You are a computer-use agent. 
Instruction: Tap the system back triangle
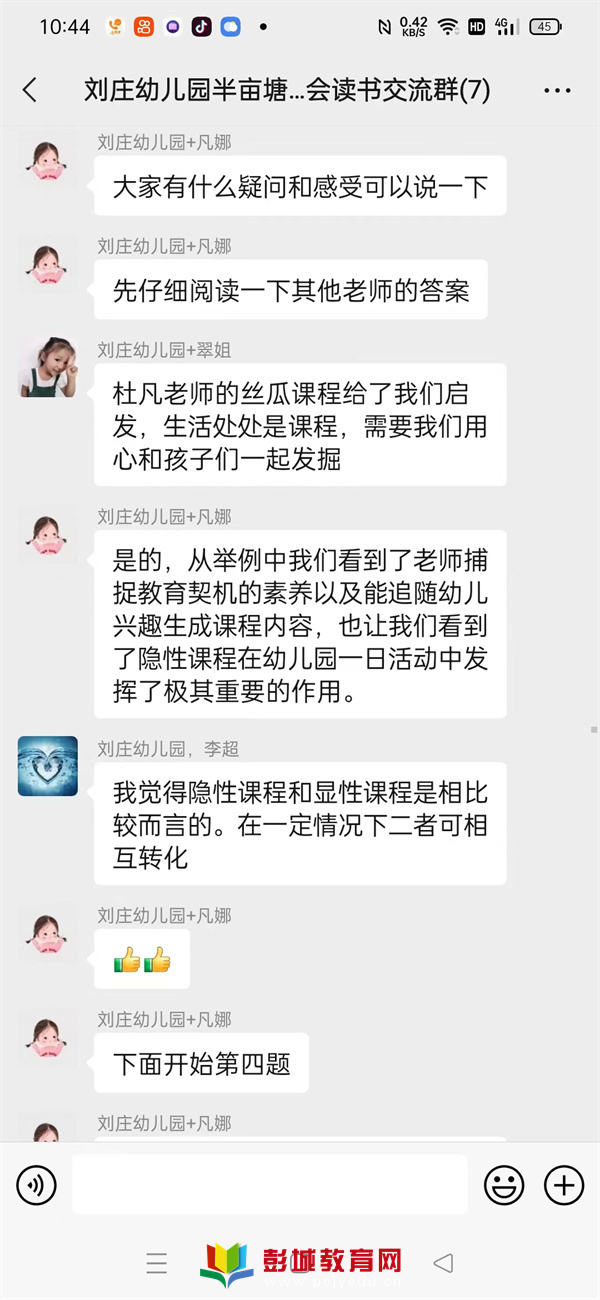pyautogui.click(x=443, y=1263)
